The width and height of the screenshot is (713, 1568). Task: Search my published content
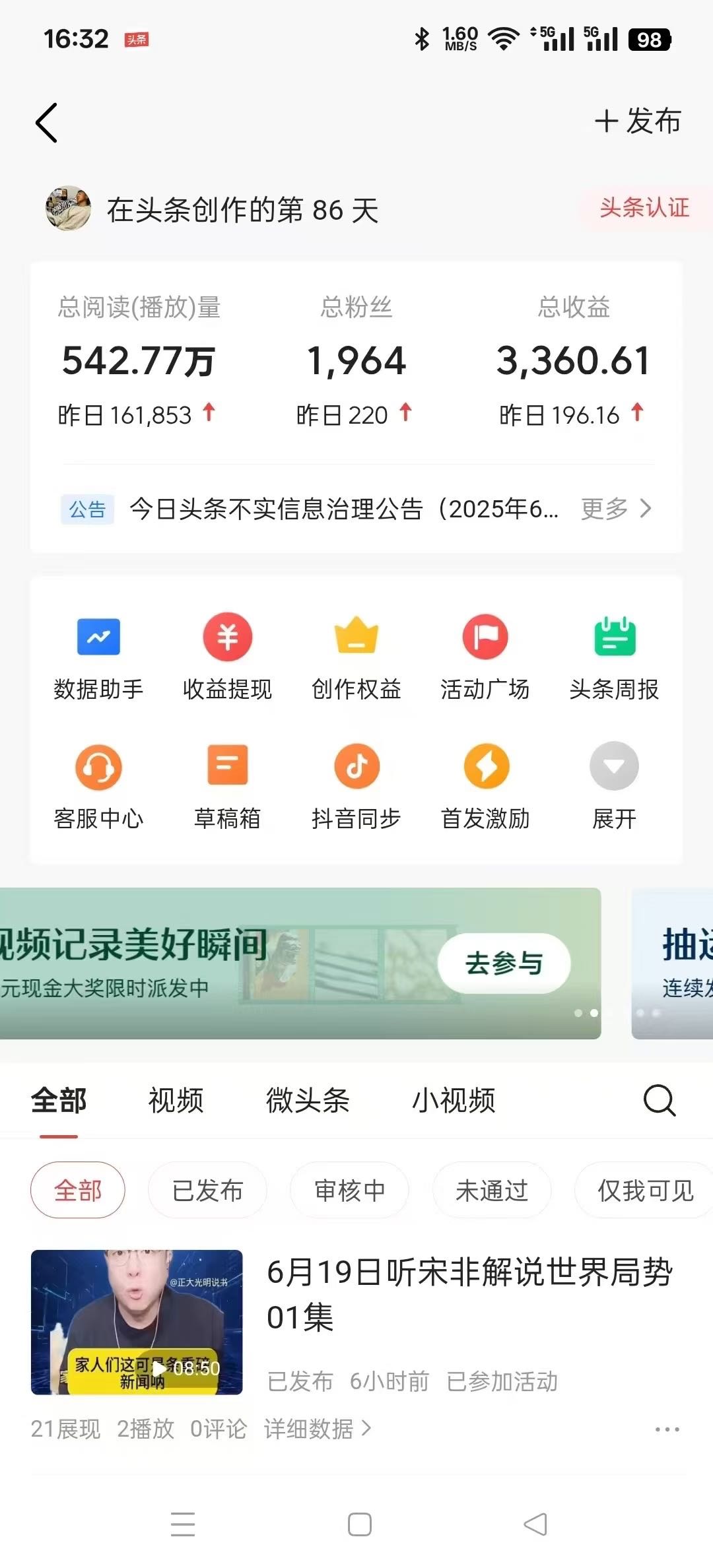[x=659, y=1100]
